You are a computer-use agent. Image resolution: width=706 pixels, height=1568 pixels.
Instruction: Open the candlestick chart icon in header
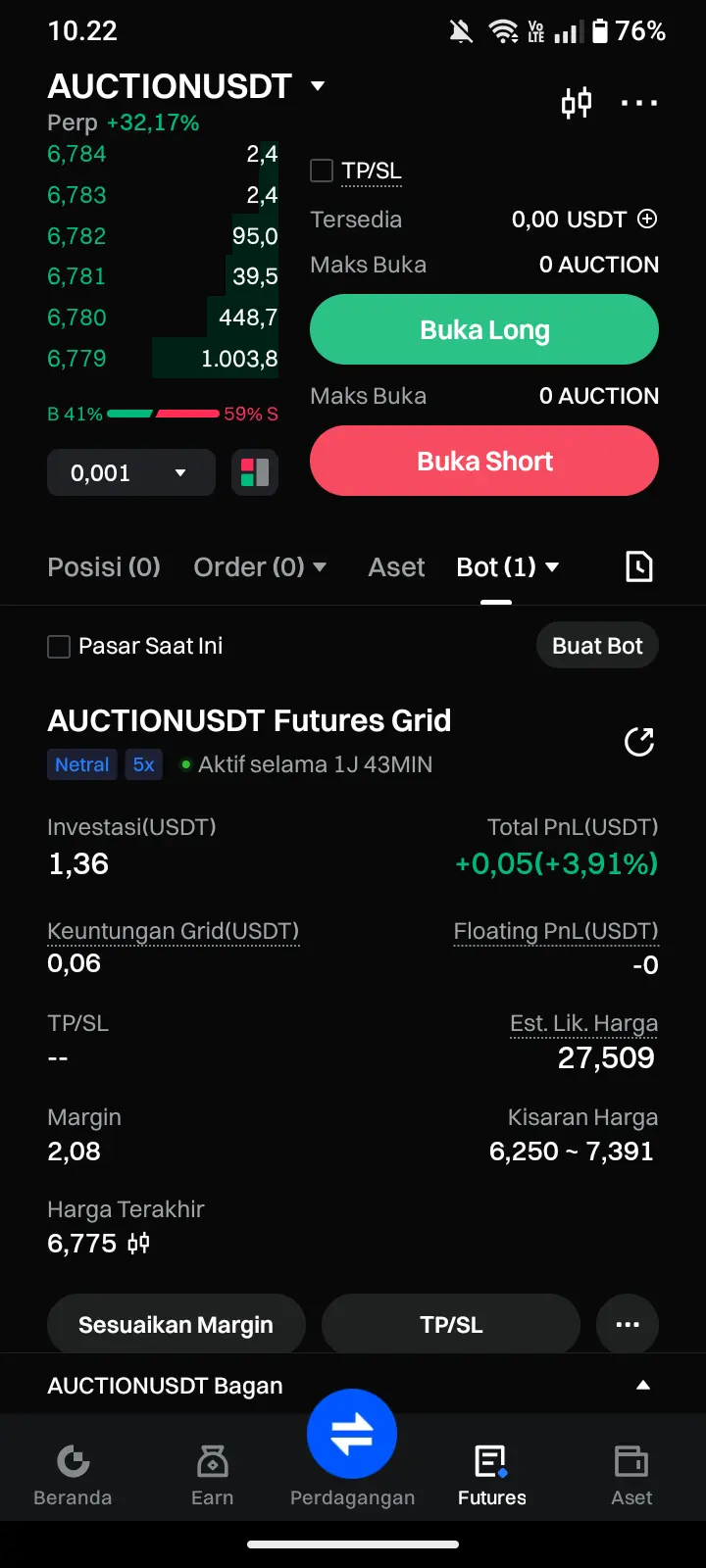click(x=577, y=103)
